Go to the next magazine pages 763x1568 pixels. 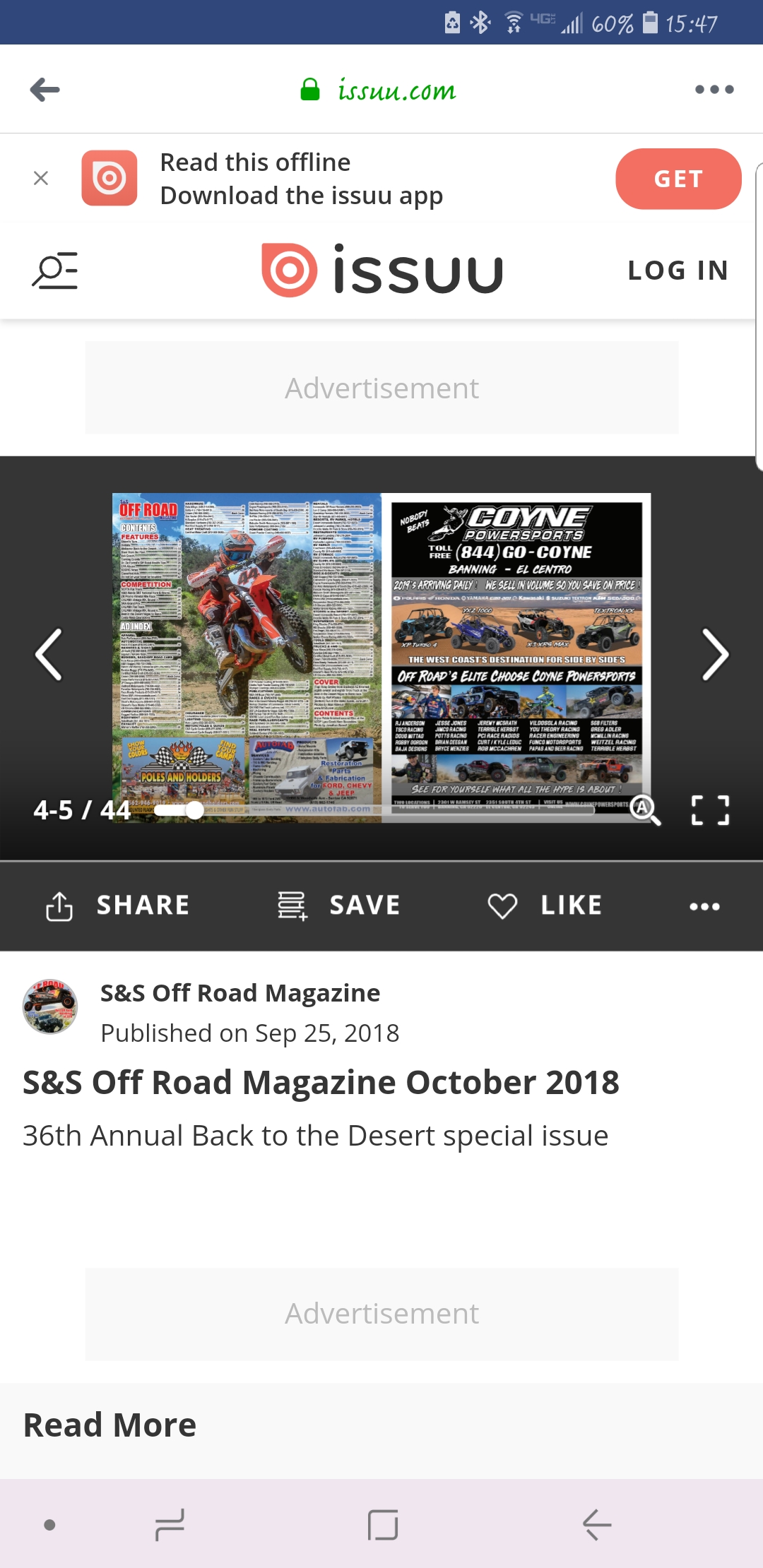point(715,655)
